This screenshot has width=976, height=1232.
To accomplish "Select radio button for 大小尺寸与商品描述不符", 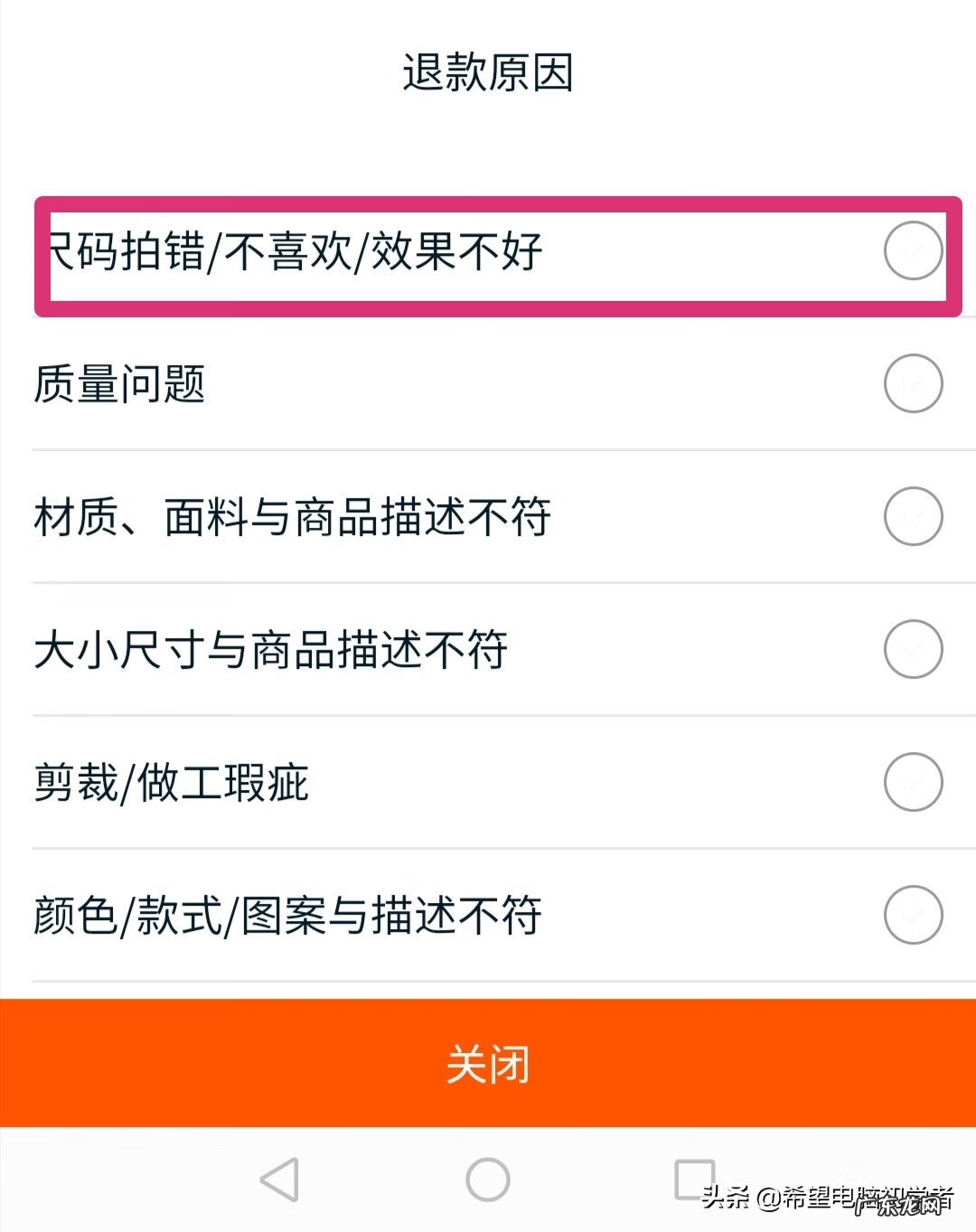I will tap(913, 648).
